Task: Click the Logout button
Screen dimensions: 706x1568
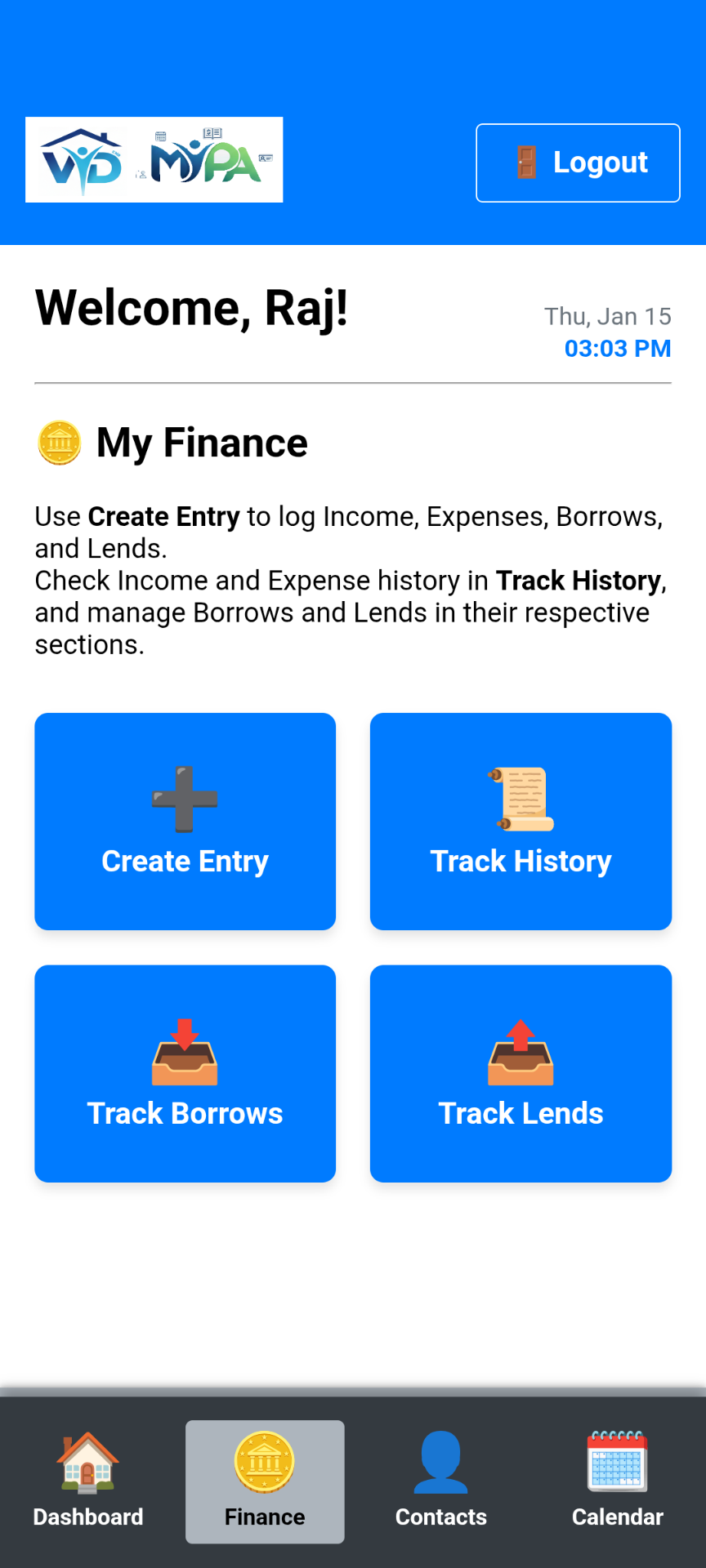Action: point(578,162)
